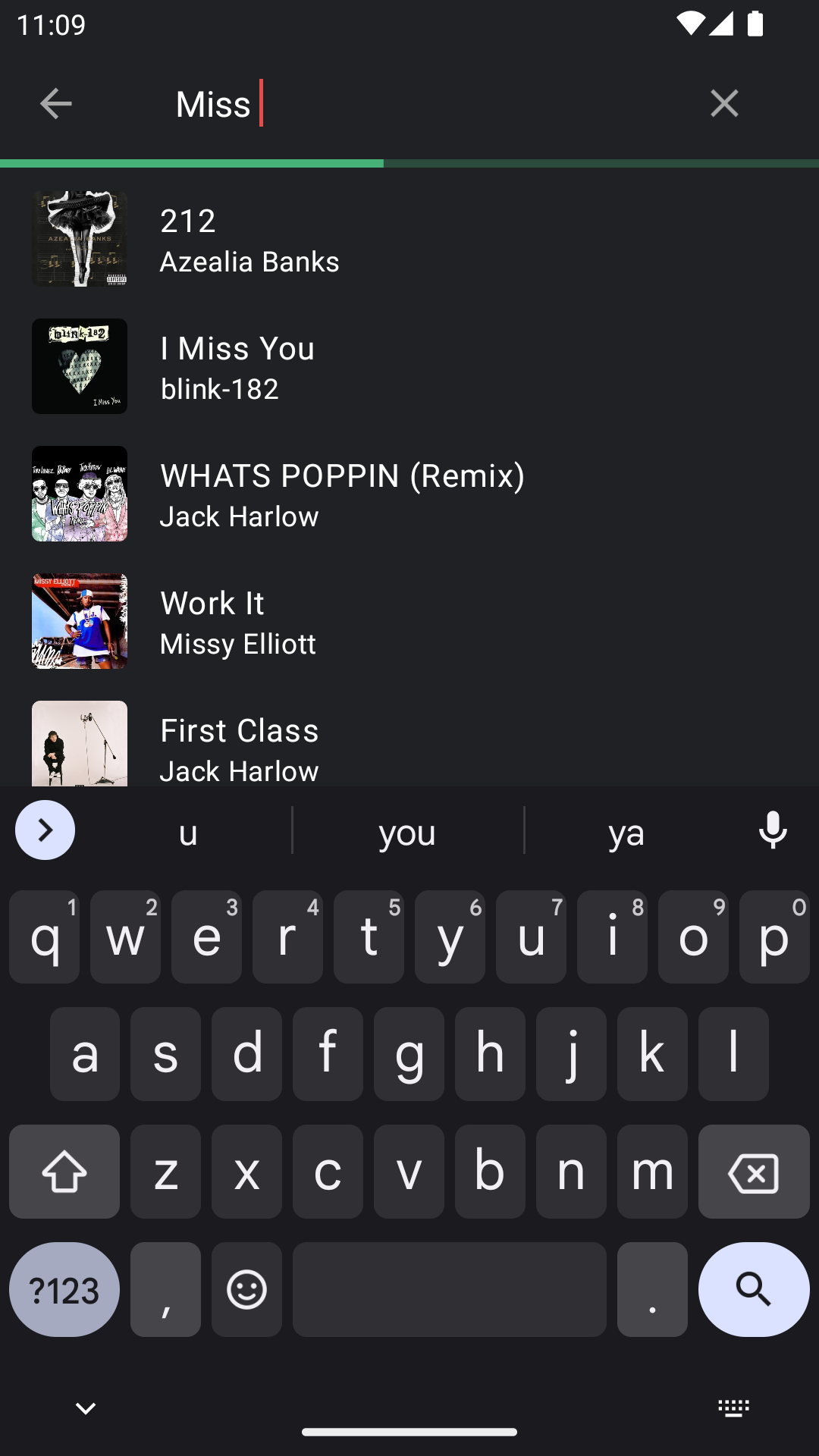Open Work It by Missy Elliott
Image resolution: width=819 pixels, height=1456 pixels.
click(409, 622)
